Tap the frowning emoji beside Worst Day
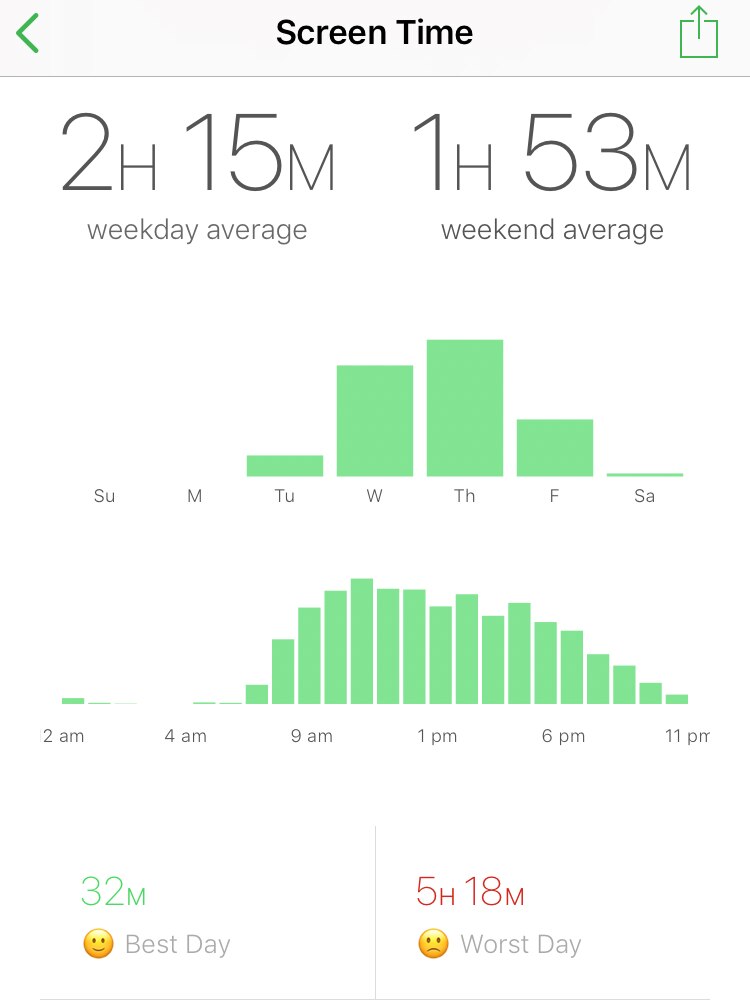Screen dimensions: 750x1000 [x=433, y=943]
